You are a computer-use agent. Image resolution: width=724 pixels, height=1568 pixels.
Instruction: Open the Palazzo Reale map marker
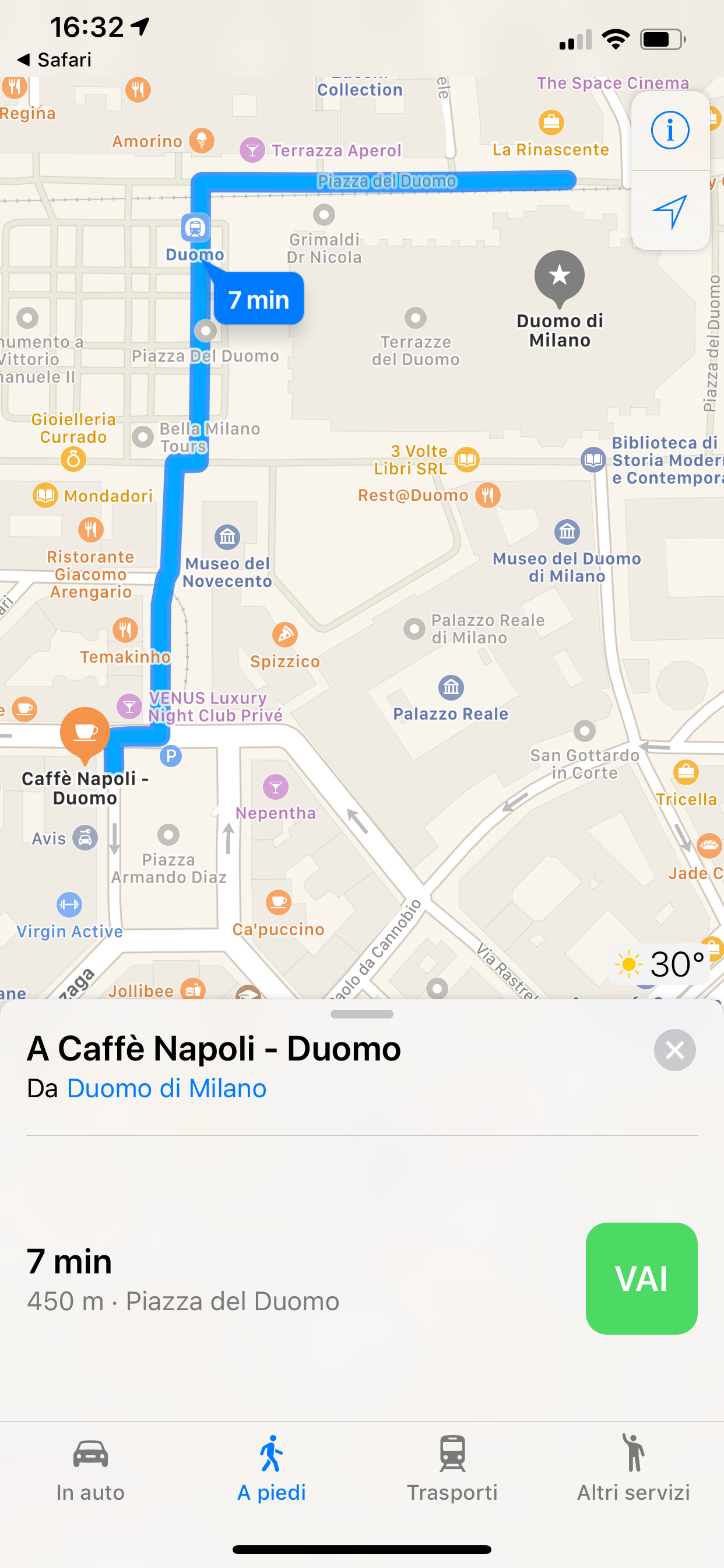(451, 688)
